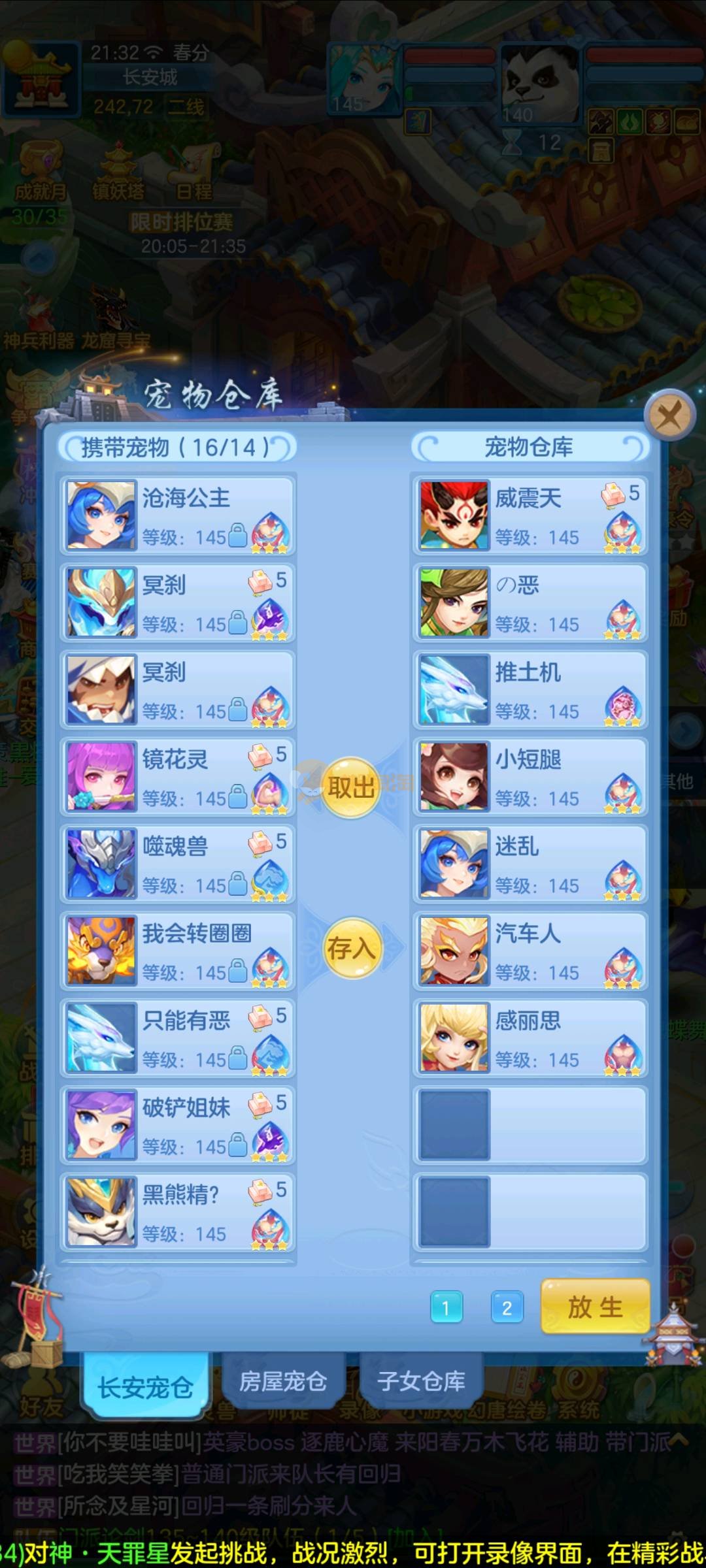
Task: Select carried pet 我会转圈圈
Action: point(178,951)
